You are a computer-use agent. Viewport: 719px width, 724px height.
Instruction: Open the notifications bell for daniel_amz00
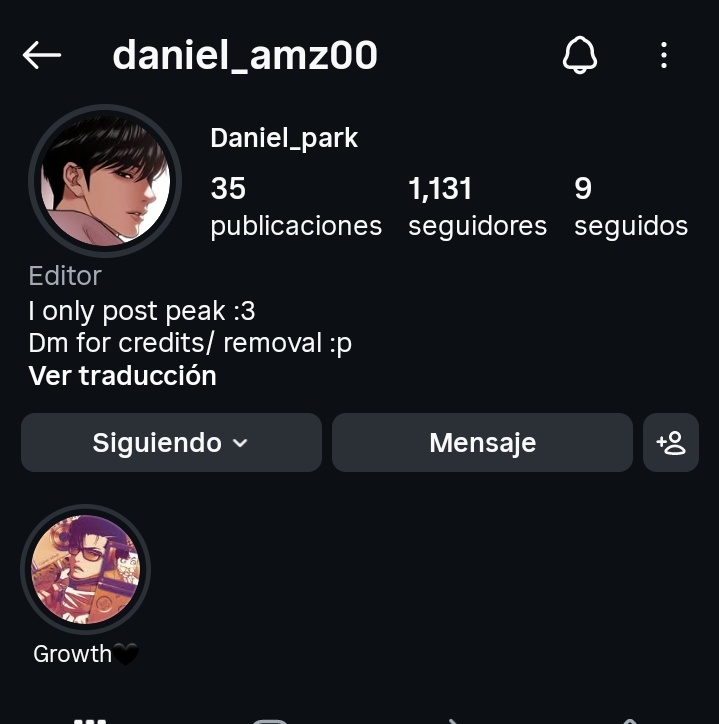[580, 56]
